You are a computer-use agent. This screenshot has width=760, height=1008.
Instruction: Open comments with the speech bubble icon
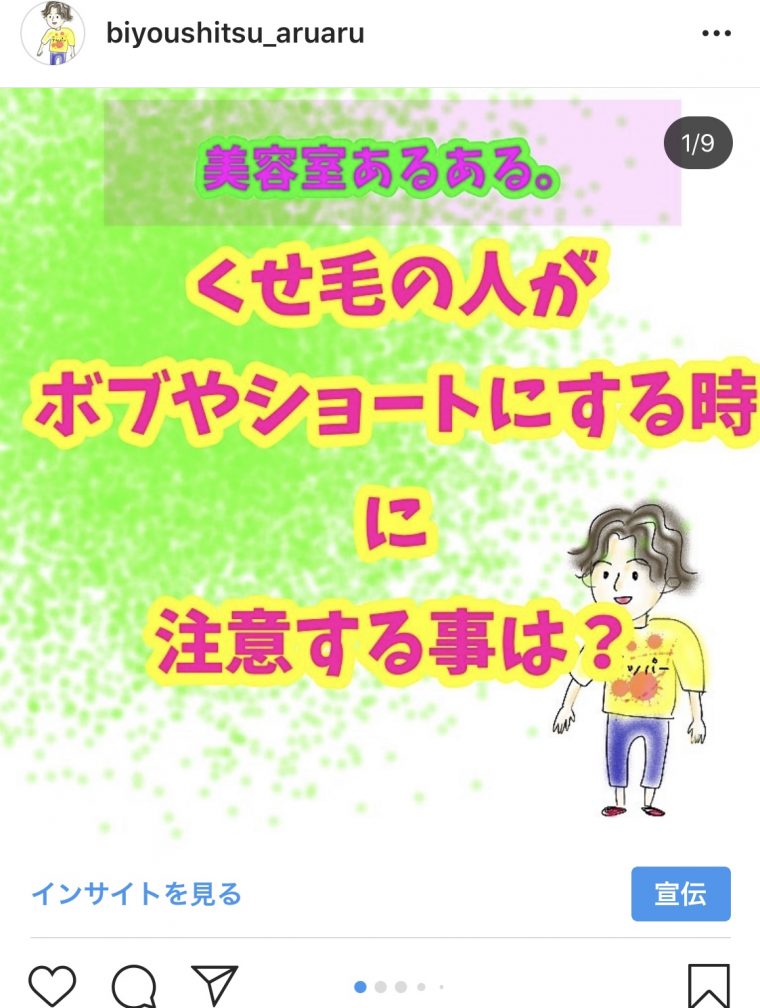pos(134,987)
